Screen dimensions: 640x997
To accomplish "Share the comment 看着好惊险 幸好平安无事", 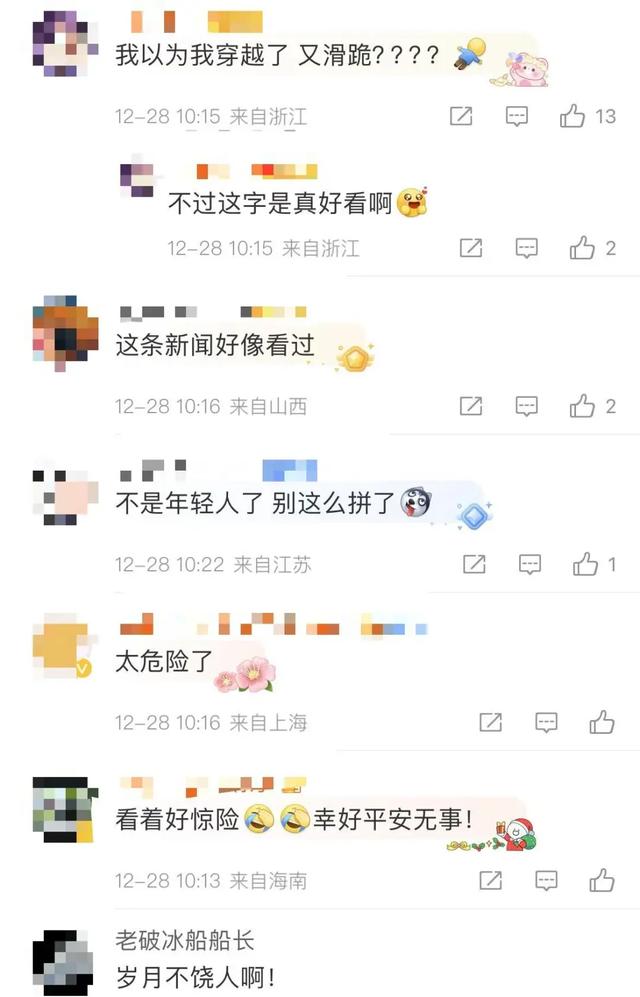I will click(490, 880).
